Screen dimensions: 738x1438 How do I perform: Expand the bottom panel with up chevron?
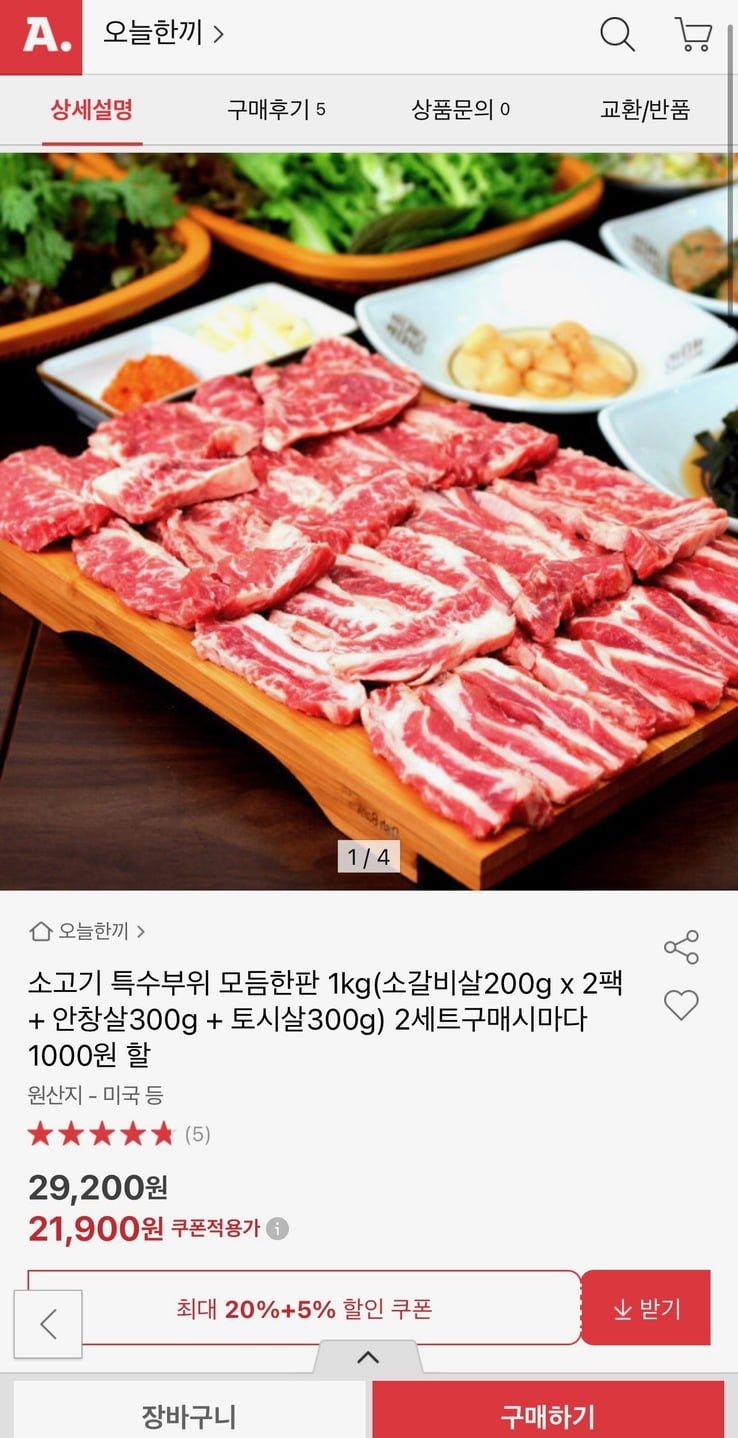368,1357
